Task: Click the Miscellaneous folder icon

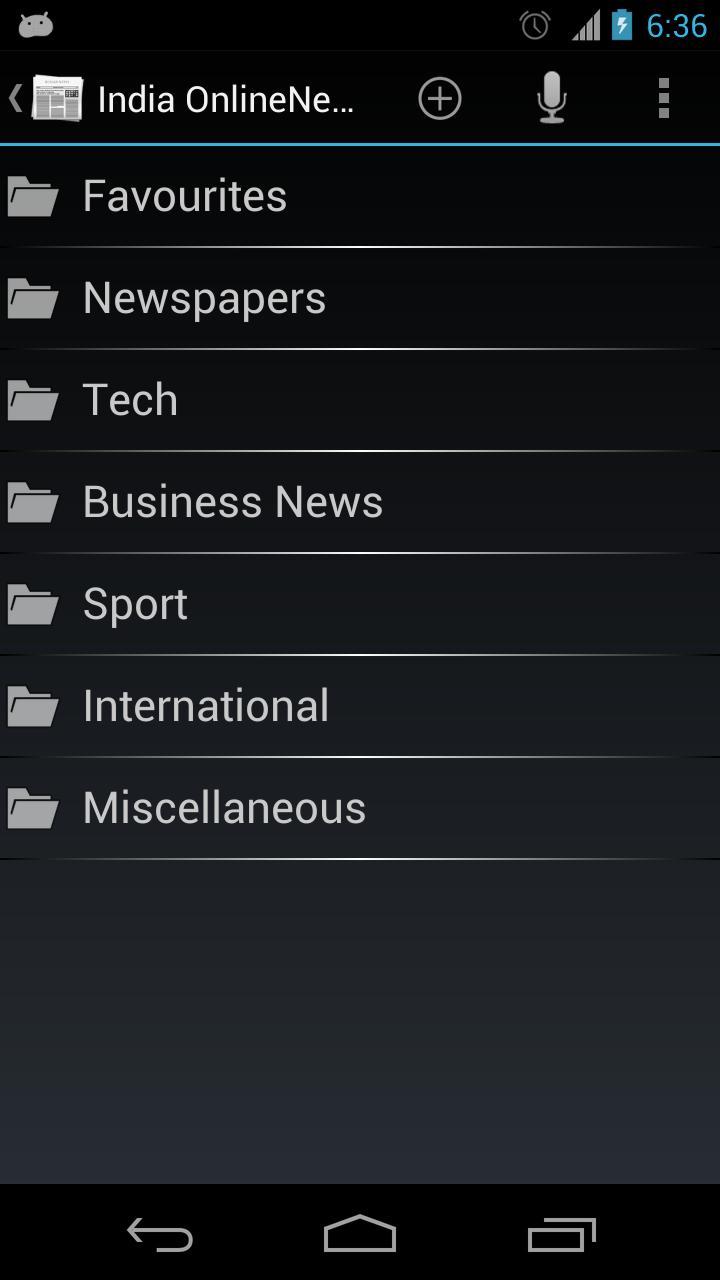Action: click(35, 807)
